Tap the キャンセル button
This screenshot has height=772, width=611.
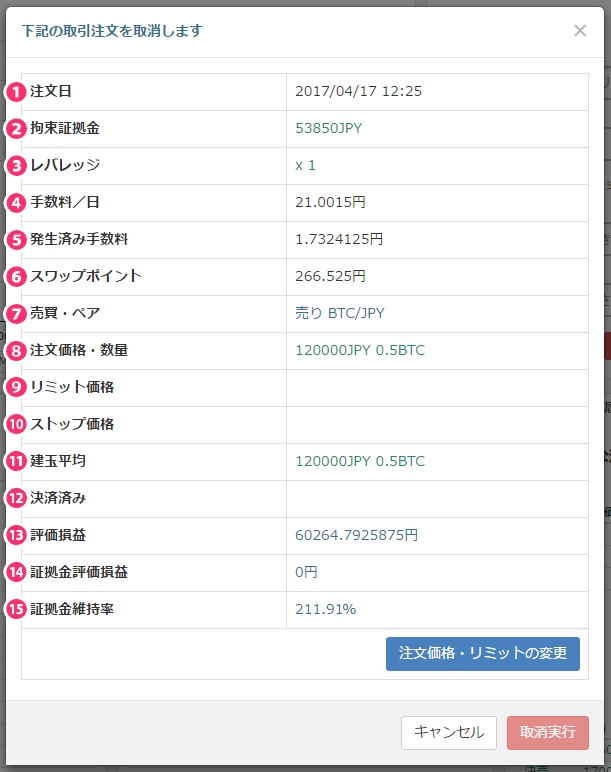click(x=449, y=732)
